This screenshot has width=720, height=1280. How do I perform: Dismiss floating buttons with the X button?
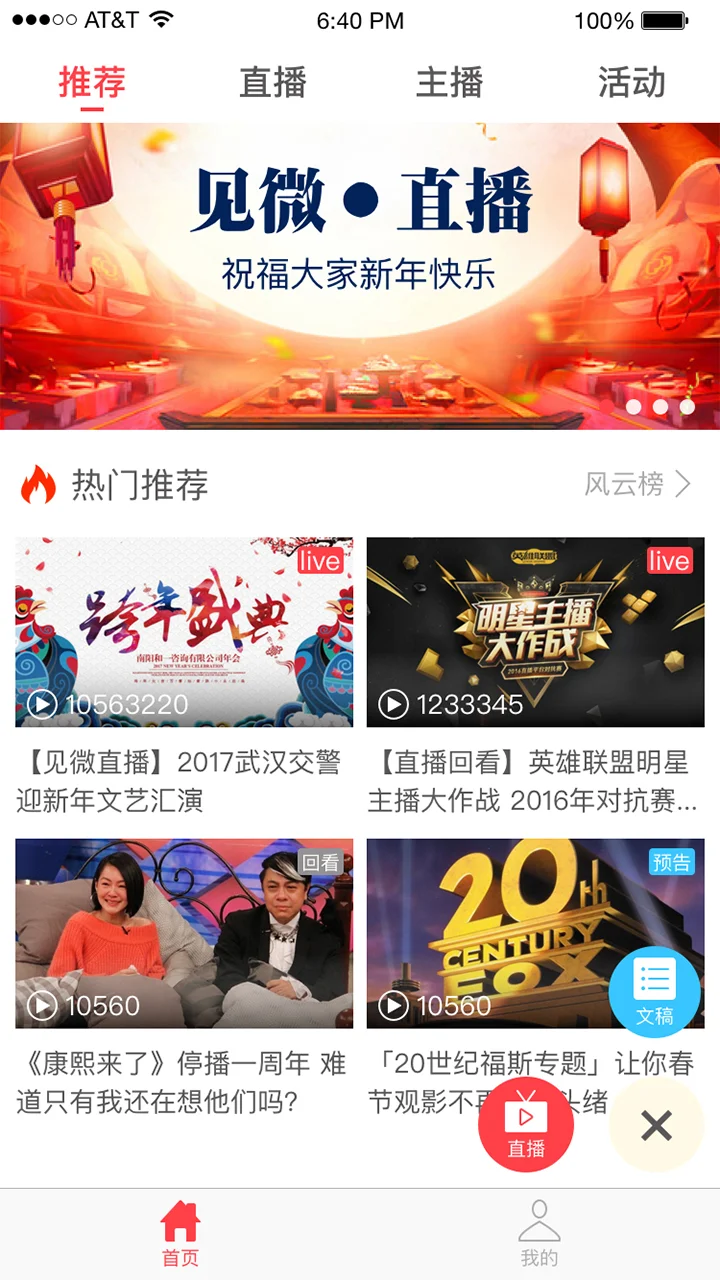point(656,1125)
